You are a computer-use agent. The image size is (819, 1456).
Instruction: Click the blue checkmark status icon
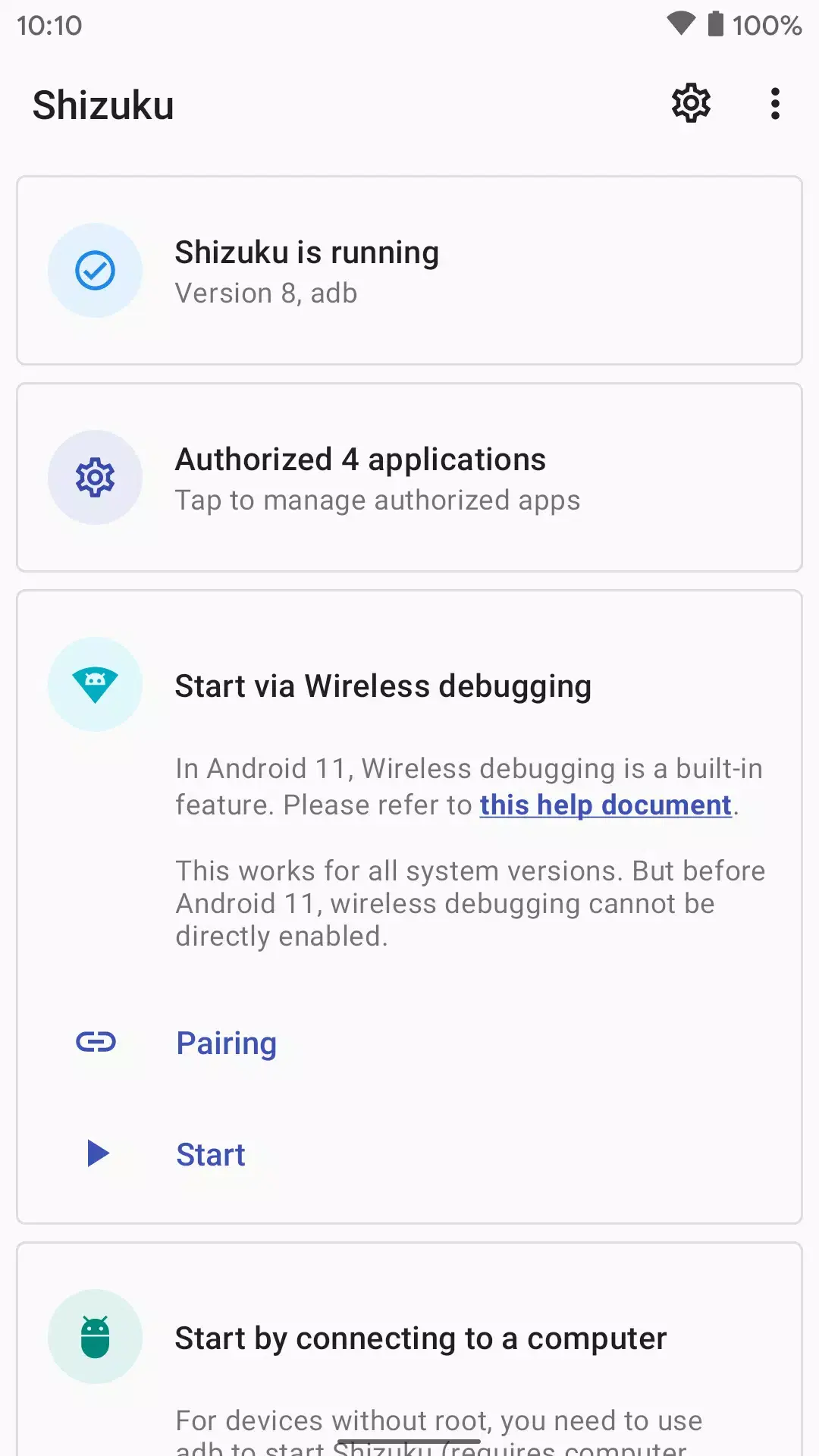pos(96,271)
